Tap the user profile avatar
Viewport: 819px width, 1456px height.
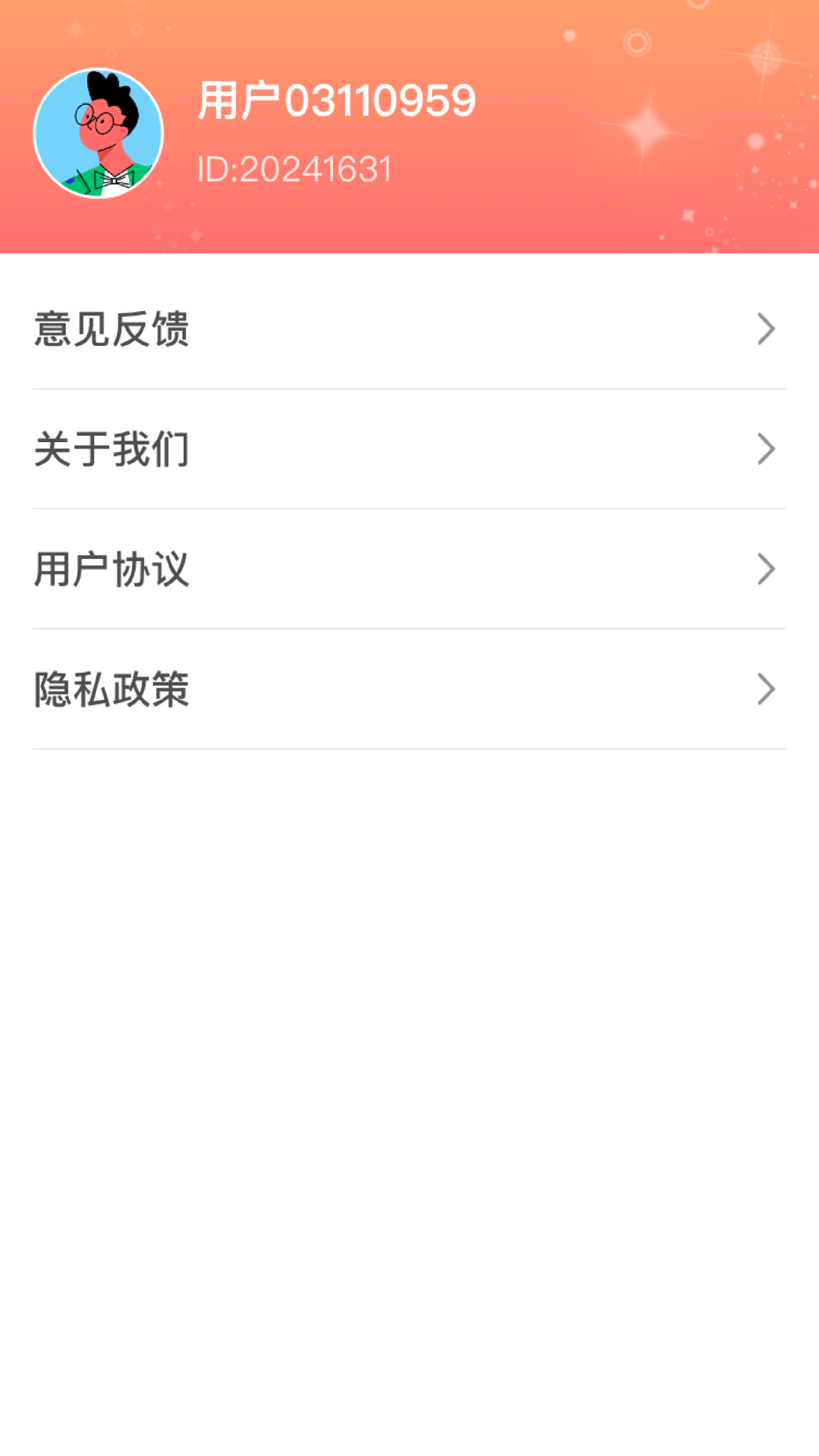[x=99, y=133]
